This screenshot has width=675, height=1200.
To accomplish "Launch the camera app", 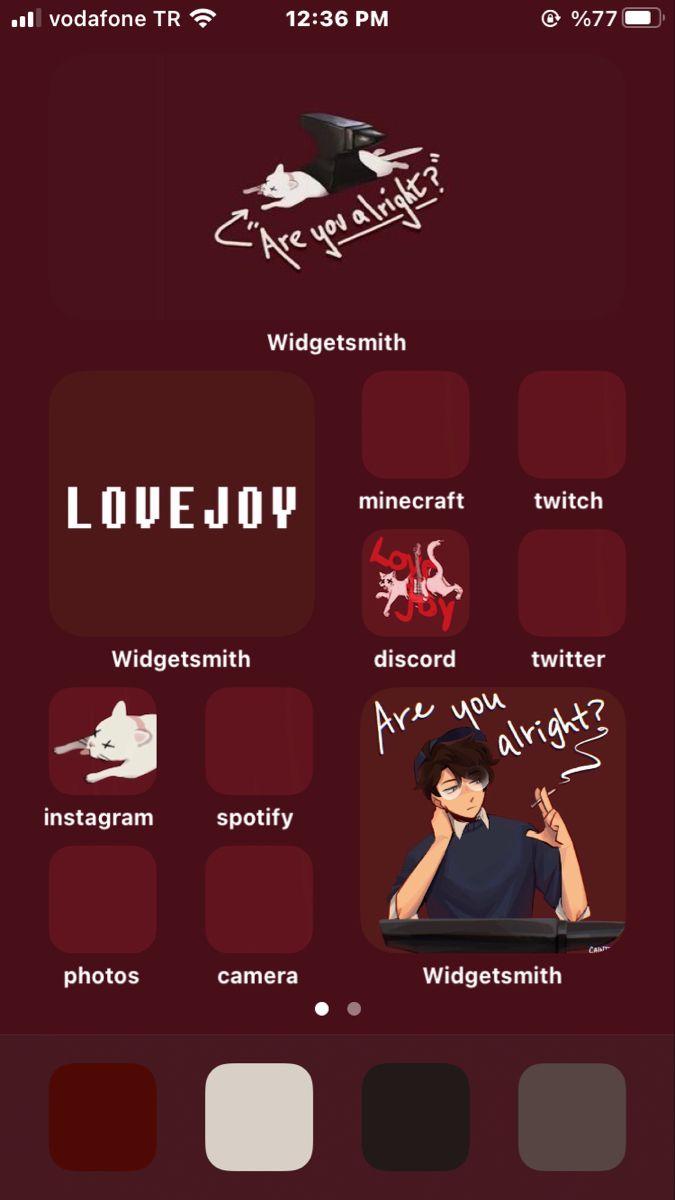I will [258, 899].
